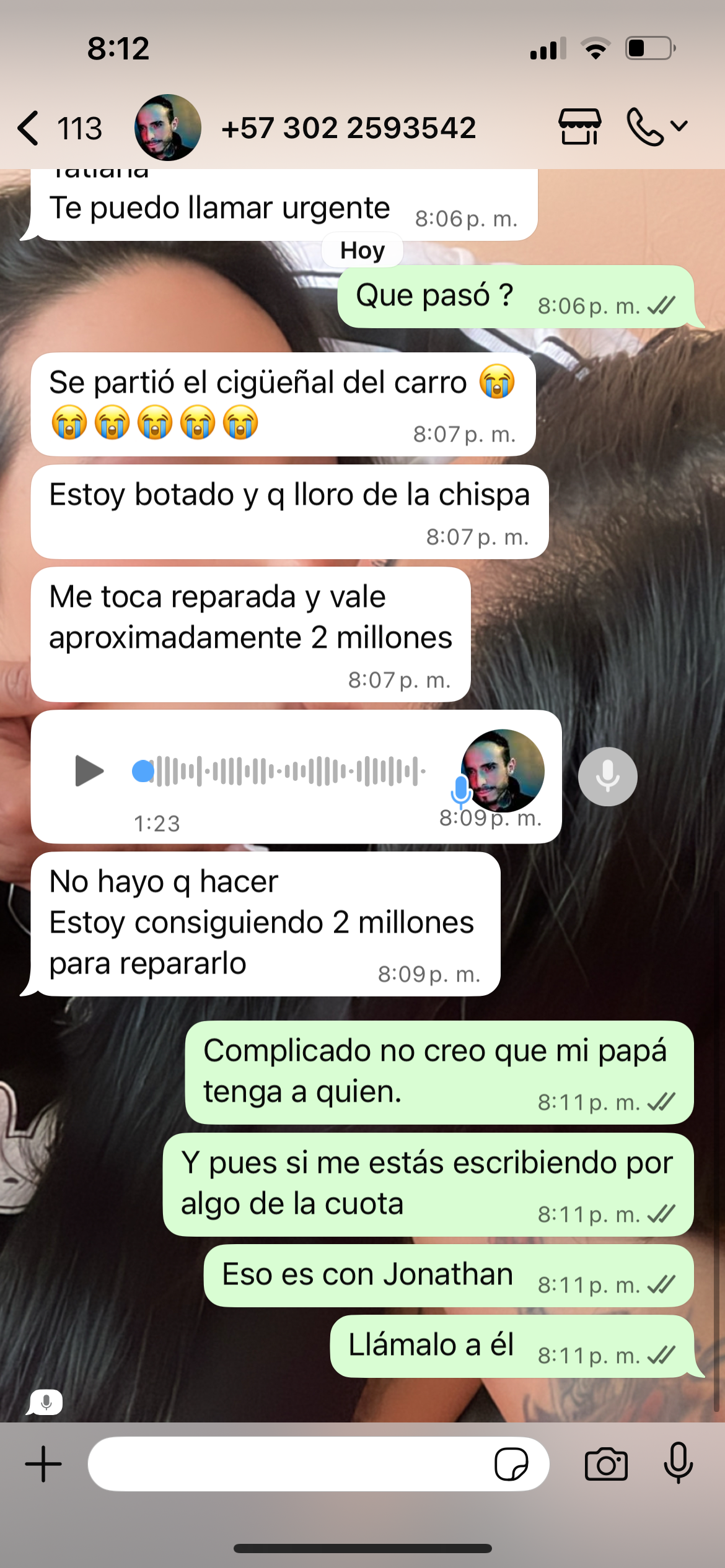
Task: Open the business storefront icon
Action: 579,127
